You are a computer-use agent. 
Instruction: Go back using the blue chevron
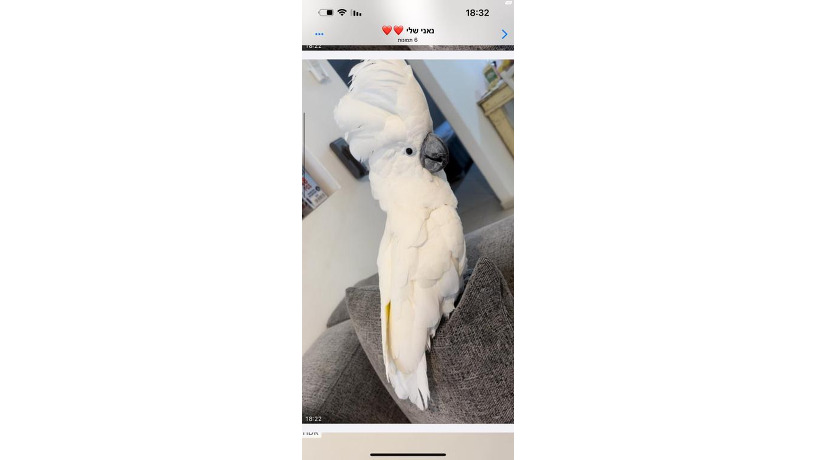pos(504,34)
